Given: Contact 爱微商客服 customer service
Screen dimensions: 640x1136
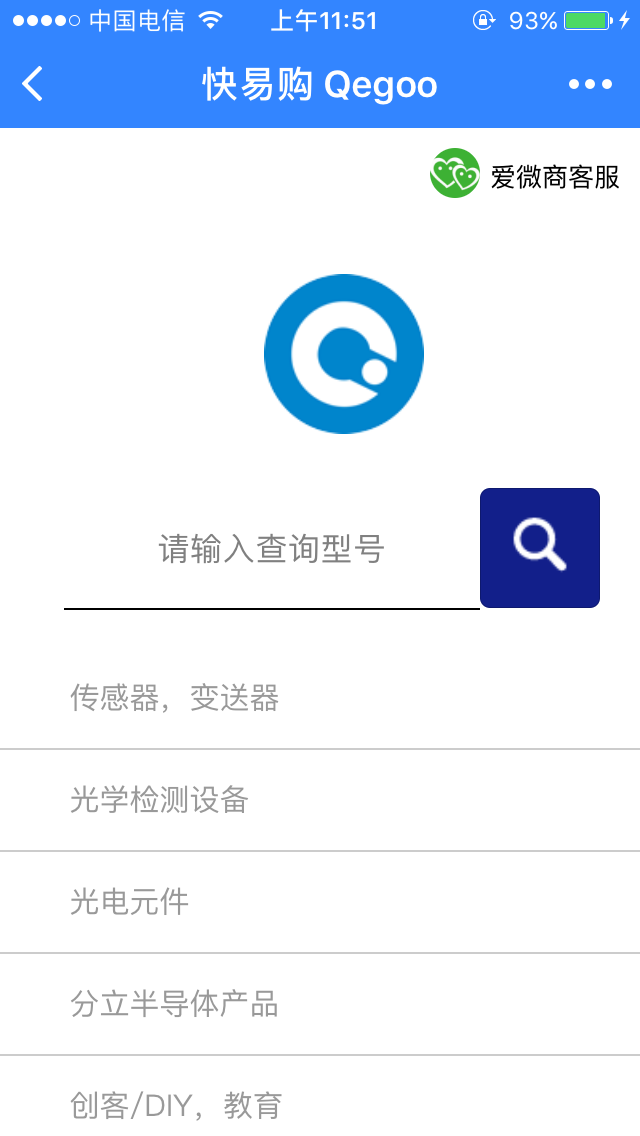Looking at the screenshot, I should tap(526, 175).
